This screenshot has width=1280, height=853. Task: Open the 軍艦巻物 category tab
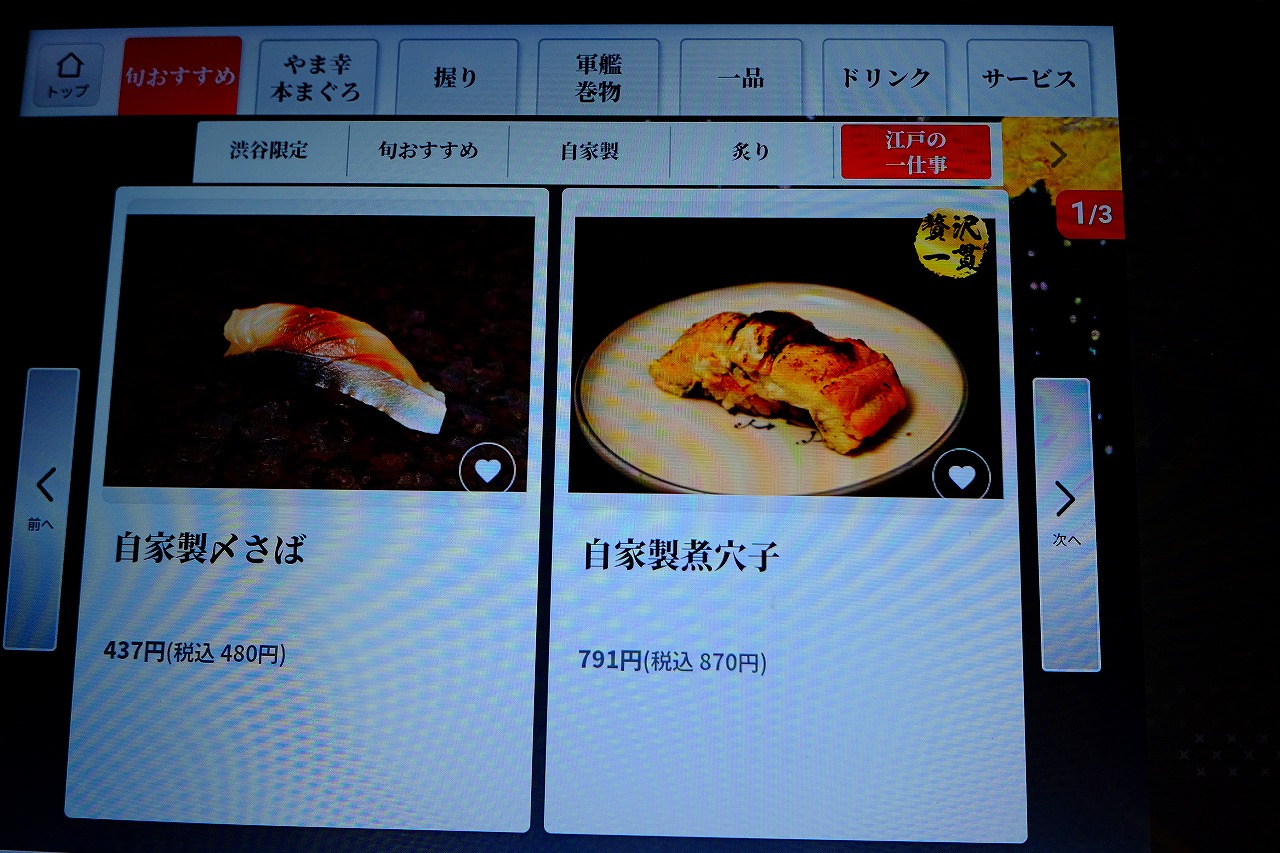[x=598, y=78]
